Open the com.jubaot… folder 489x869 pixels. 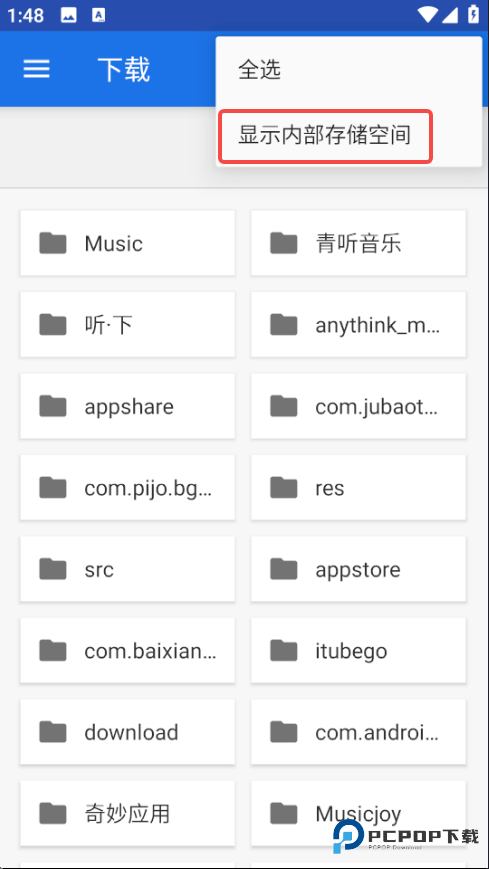tap(358, 406)
